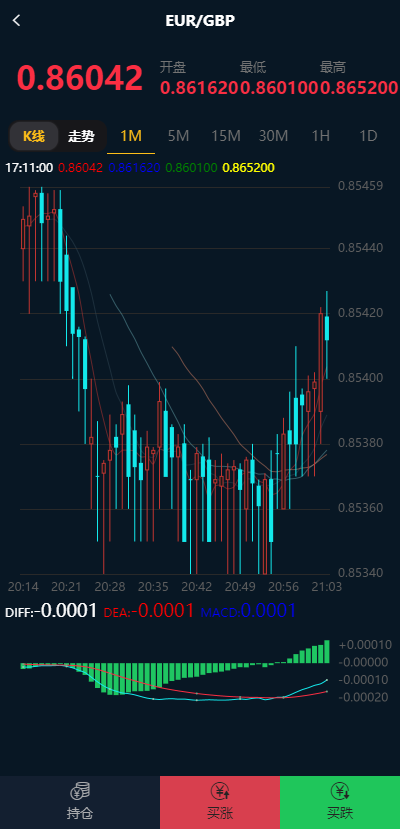The image size is (400, 829).
Task: Select the 1M timeframe
Action: [131, 136]
